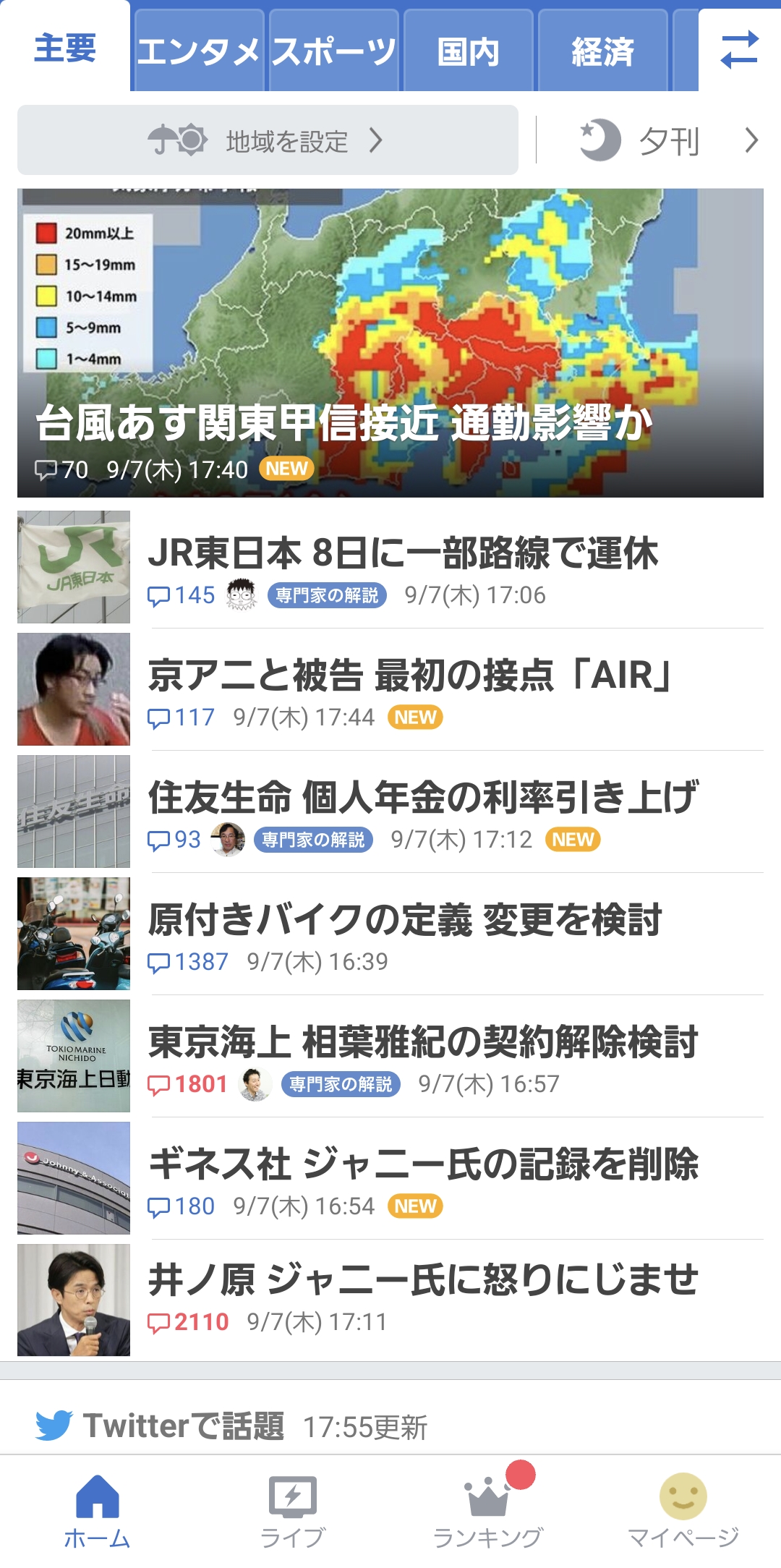This screenshot has width=781, height=1568.
Task: Open the typhoon 台風あす関東甲信接近 headline story
Action: pyautogui.click(x=390, y=344)
